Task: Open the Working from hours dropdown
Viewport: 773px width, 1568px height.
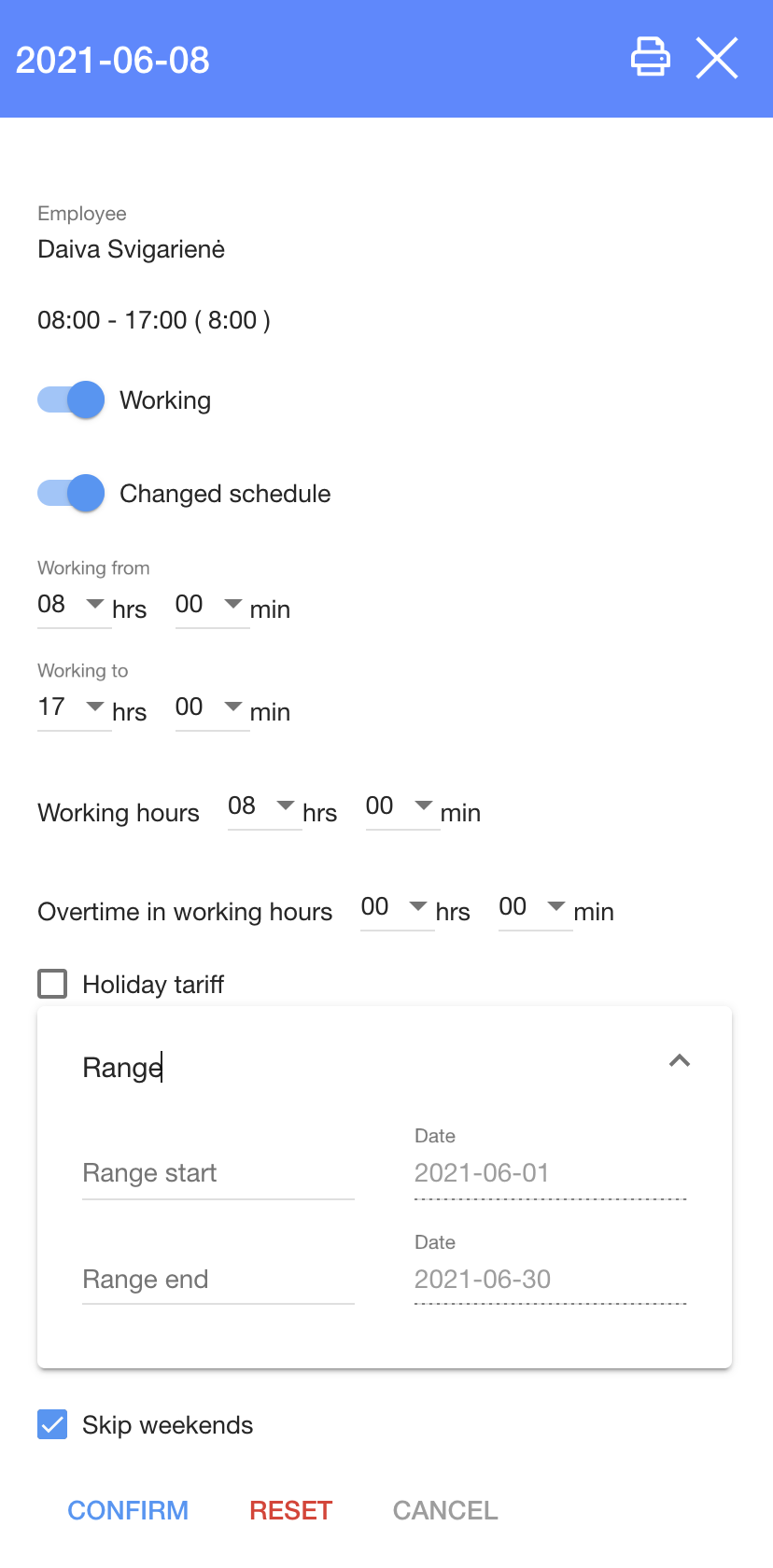Action: click(73, 605)
